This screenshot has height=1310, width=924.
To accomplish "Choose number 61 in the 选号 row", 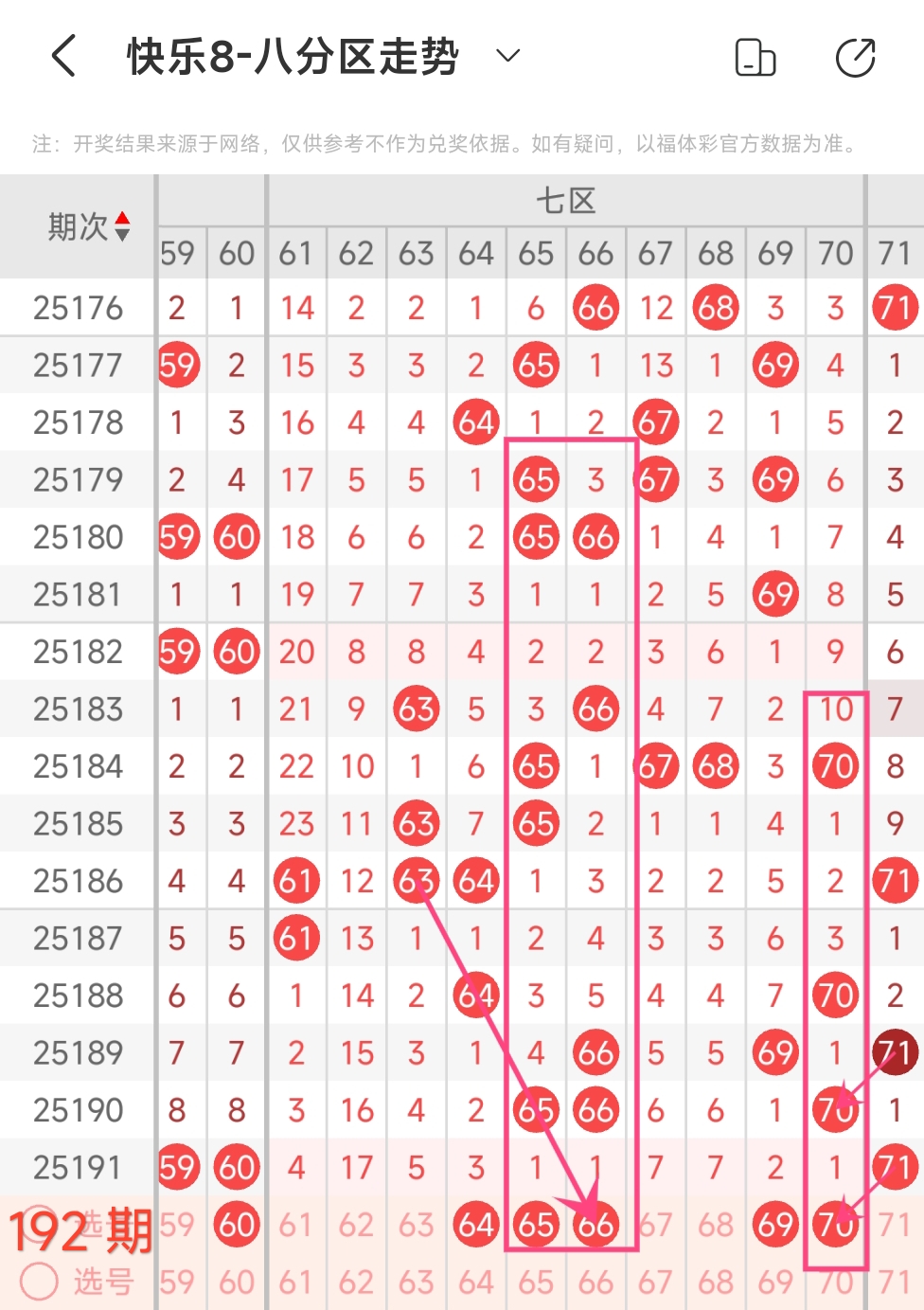I will [x=296, y=1283].
